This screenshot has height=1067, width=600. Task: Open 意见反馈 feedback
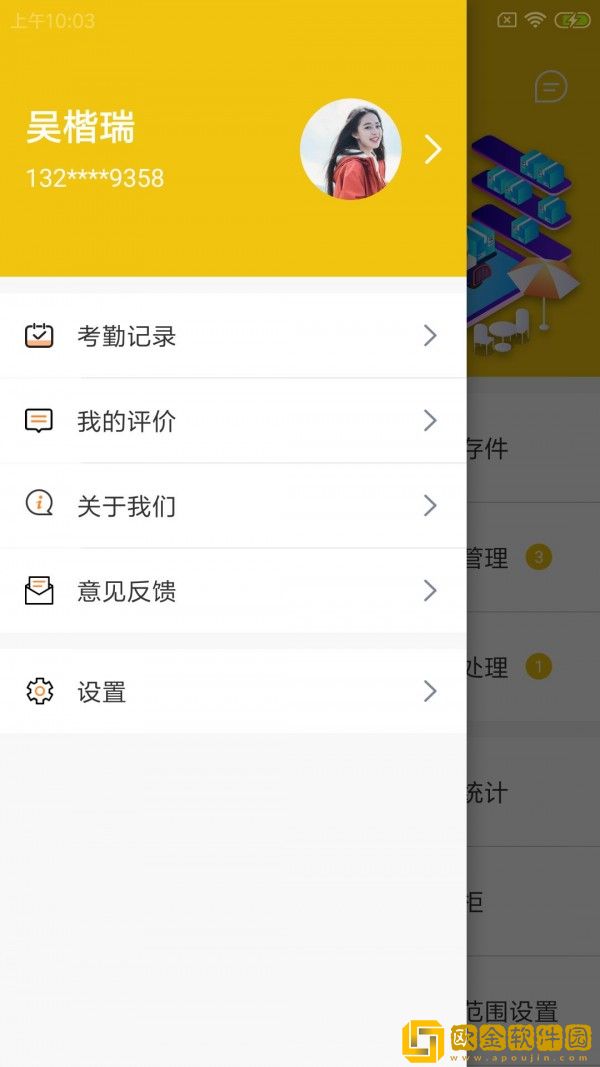[x=232, y=591]
